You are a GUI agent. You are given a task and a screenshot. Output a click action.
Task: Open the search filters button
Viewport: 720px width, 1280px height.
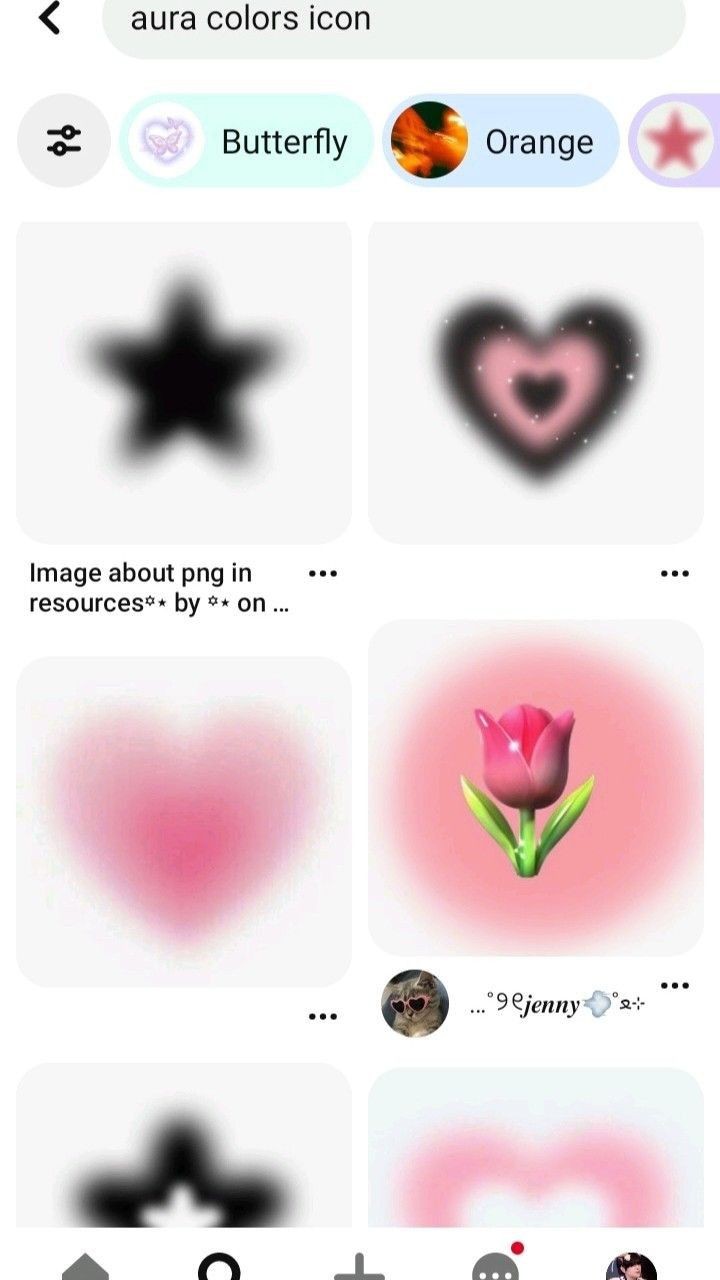click(64, 141)
